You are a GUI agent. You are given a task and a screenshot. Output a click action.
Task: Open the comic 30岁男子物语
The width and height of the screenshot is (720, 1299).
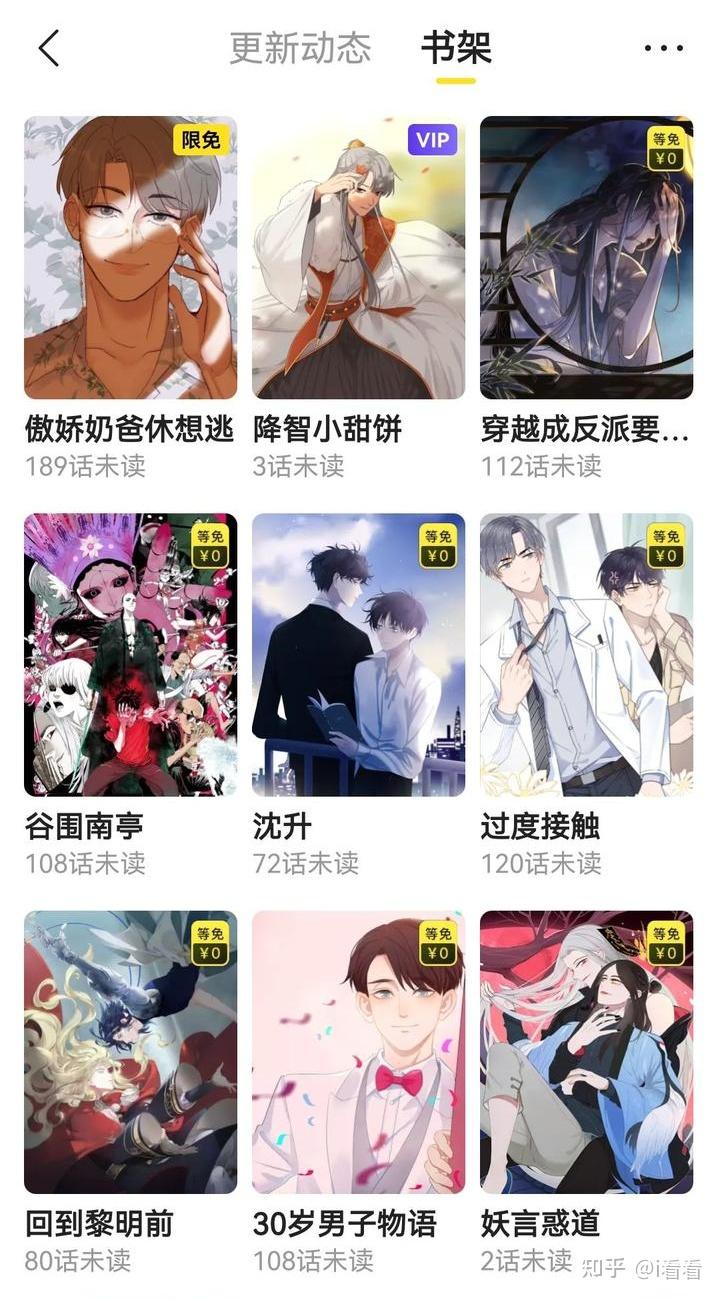[x=358, y=1052]
